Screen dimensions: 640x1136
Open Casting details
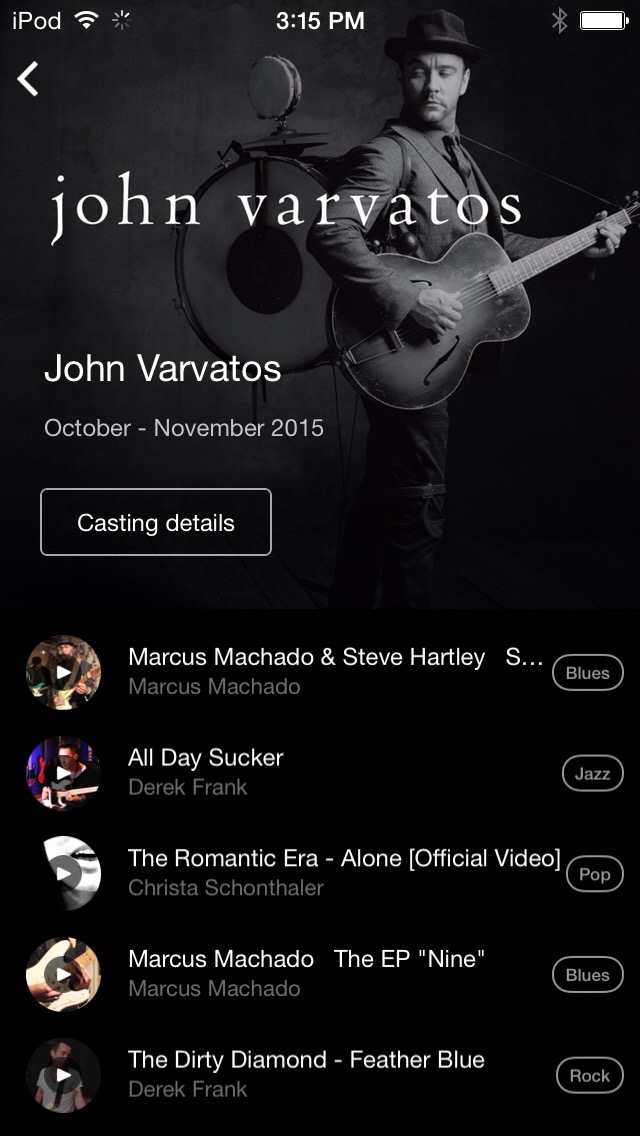click(x=156, y=522)
